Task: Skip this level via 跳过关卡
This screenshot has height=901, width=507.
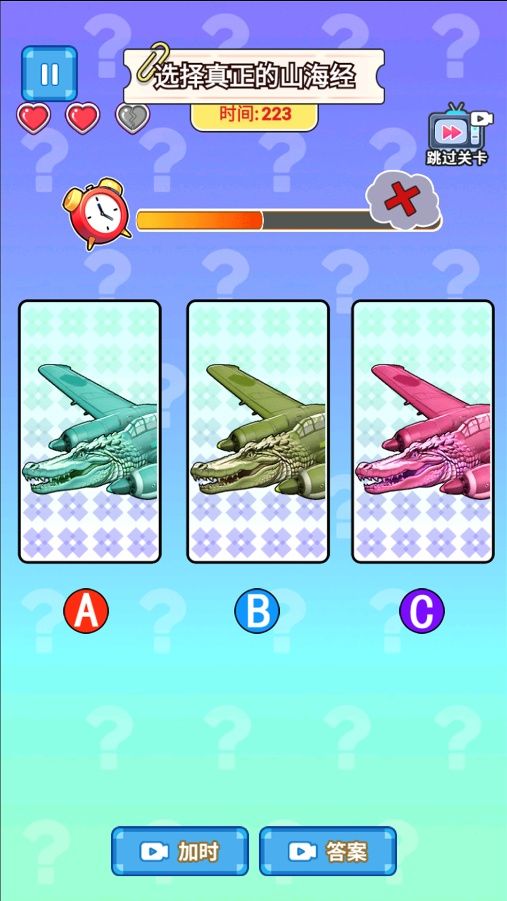Action: [x=458, y=134]
